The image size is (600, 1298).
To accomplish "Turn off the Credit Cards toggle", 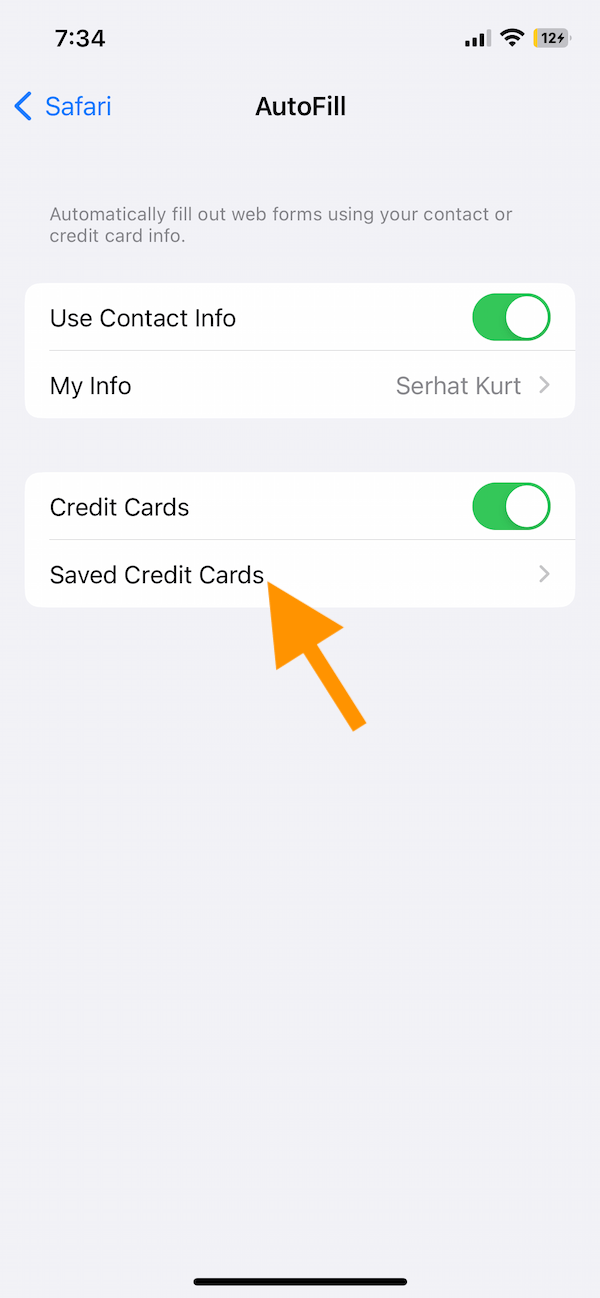I will [x=511, y=507].
